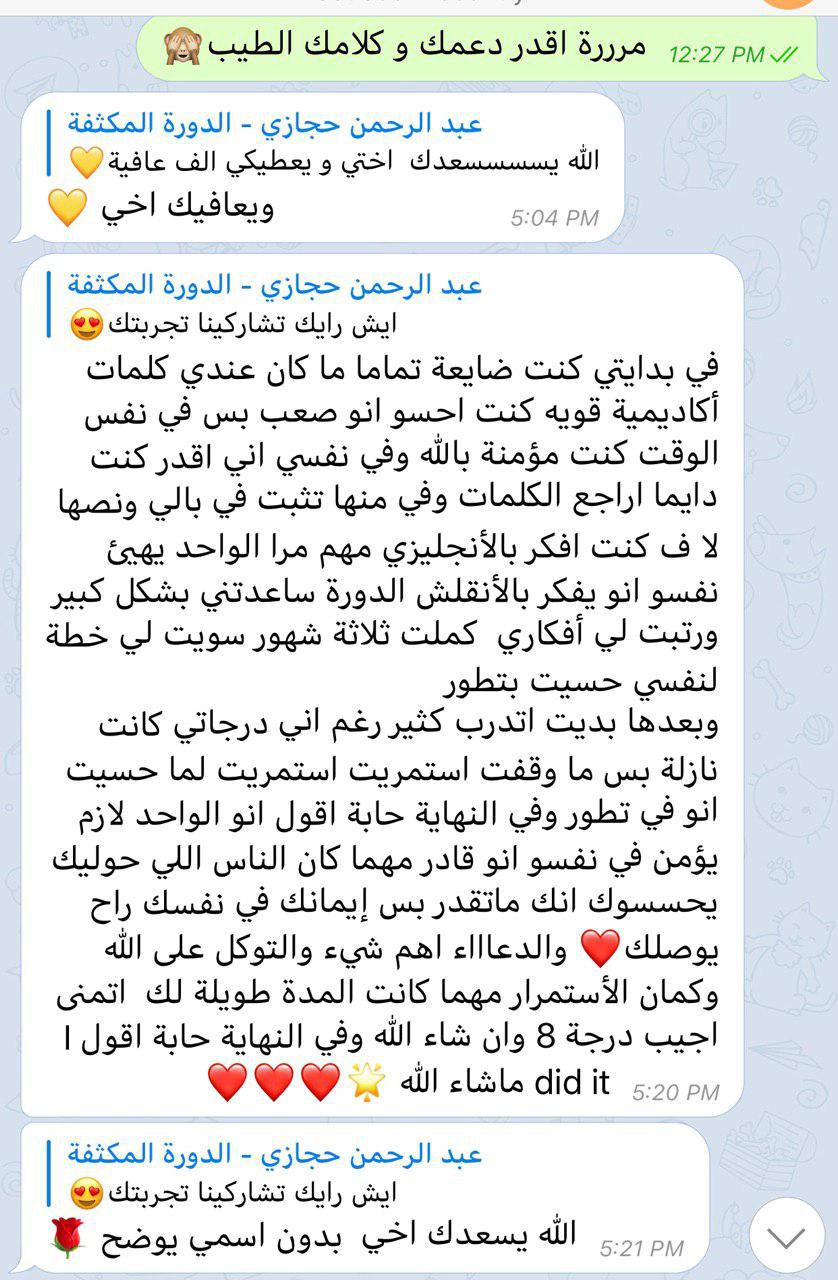Jump to the bottom of the chat
Viewport: 838px width, 1280px height.
coord(787,1238)
